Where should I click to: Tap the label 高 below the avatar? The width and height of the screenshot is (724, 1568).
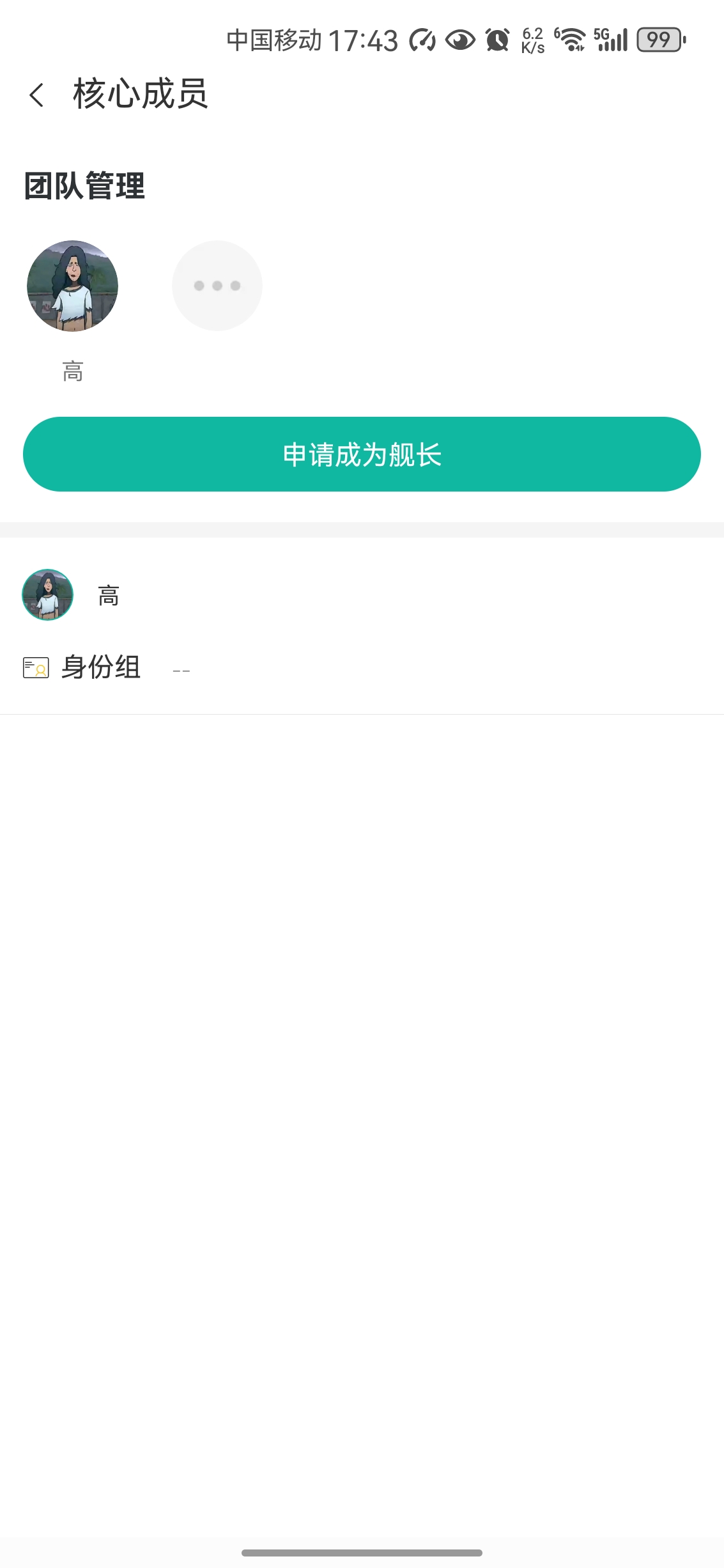point(72,371)
